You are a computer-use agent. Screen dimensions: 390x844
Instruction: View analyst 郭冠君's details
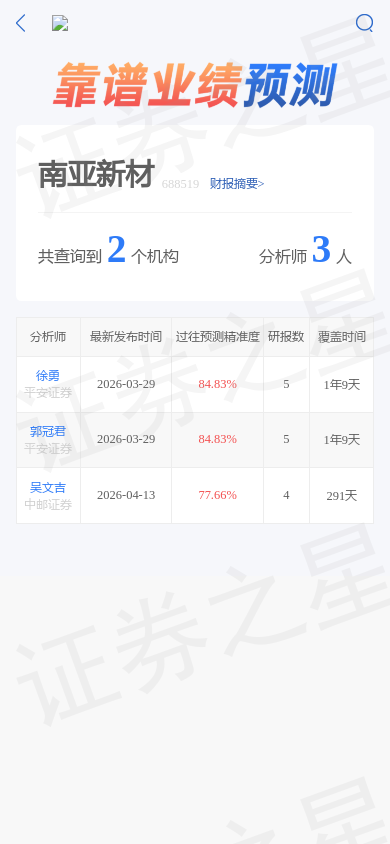[48, 431]
